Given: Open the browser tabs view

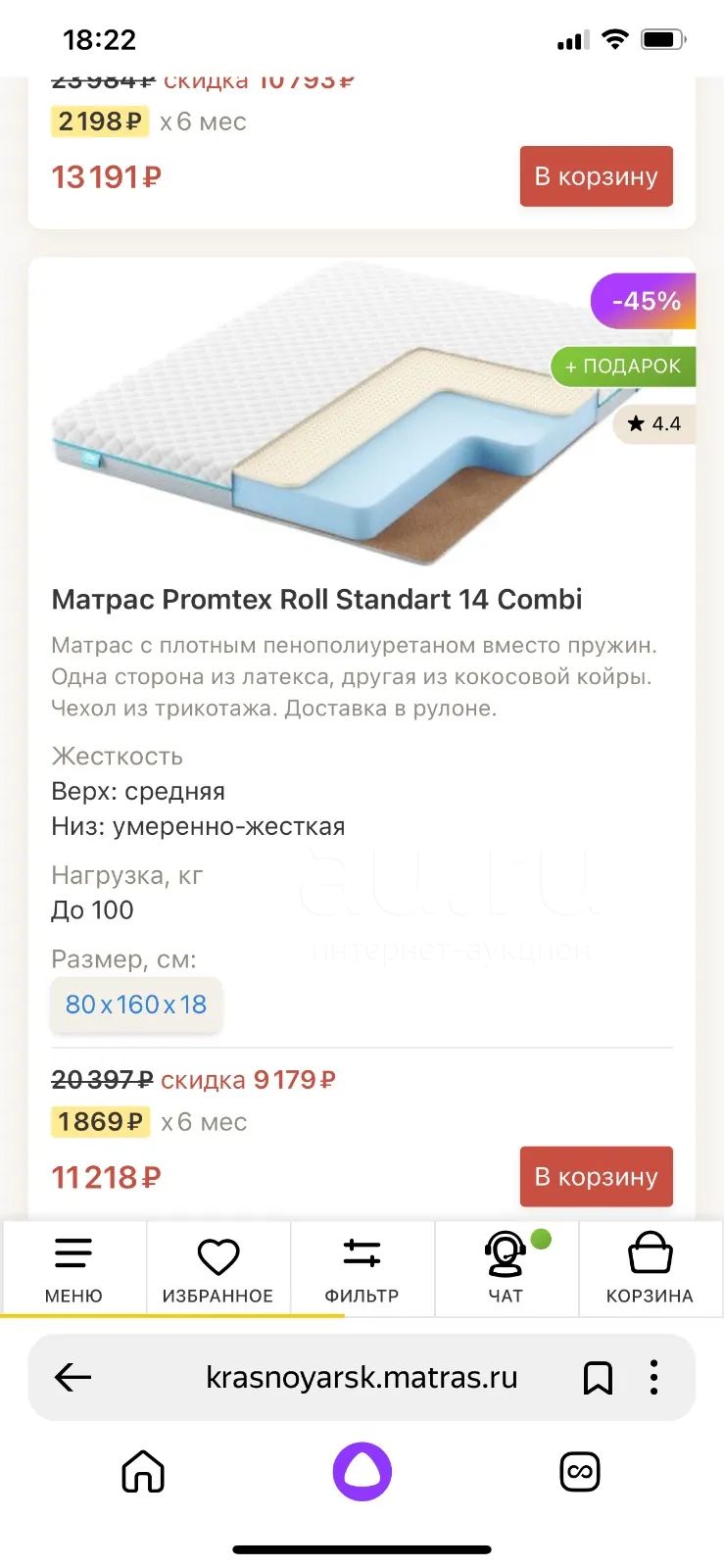Looking at the screenshot, I should coord(580,1471).
